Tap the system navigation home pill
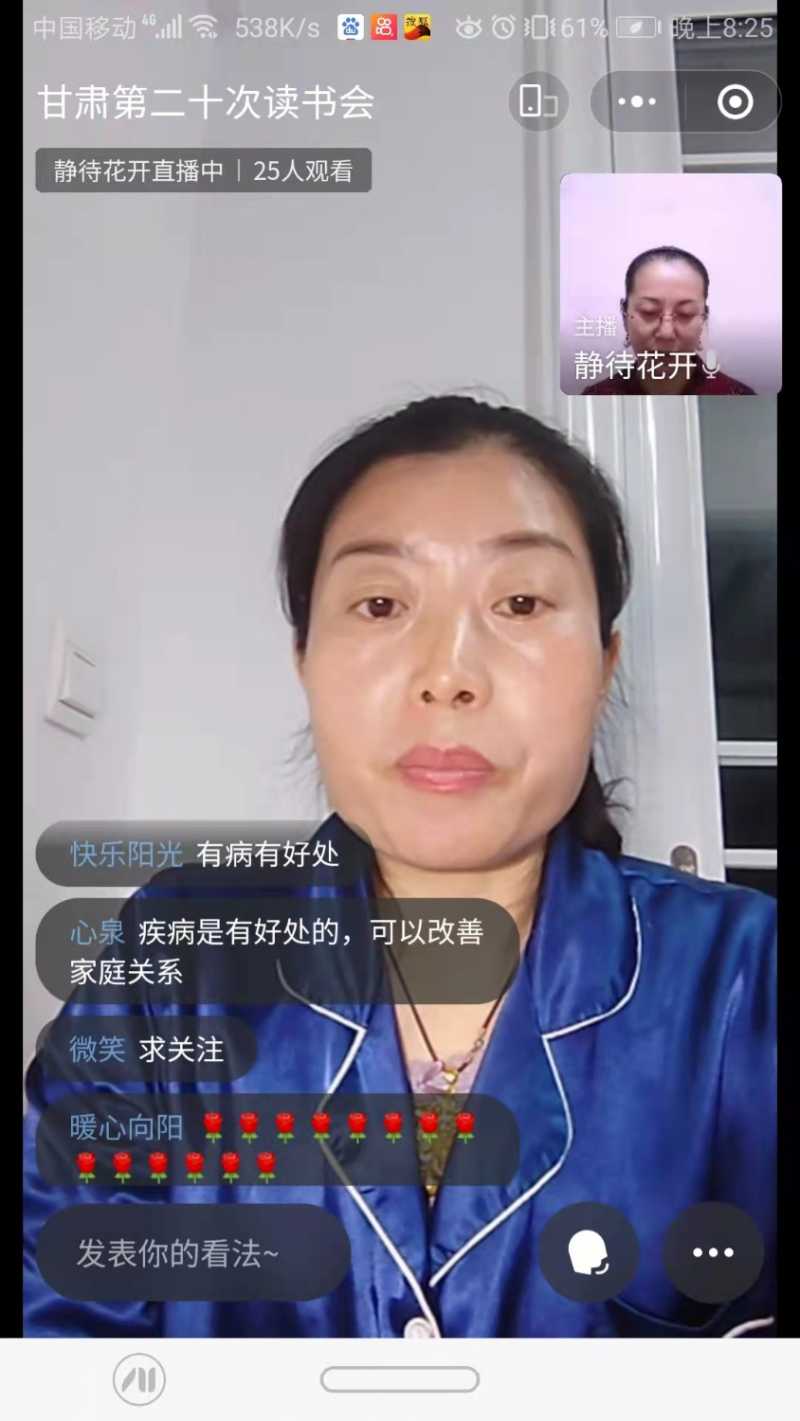This screenshot has width=800, height=1421. pyautogui.click(x=399, y=1380)
